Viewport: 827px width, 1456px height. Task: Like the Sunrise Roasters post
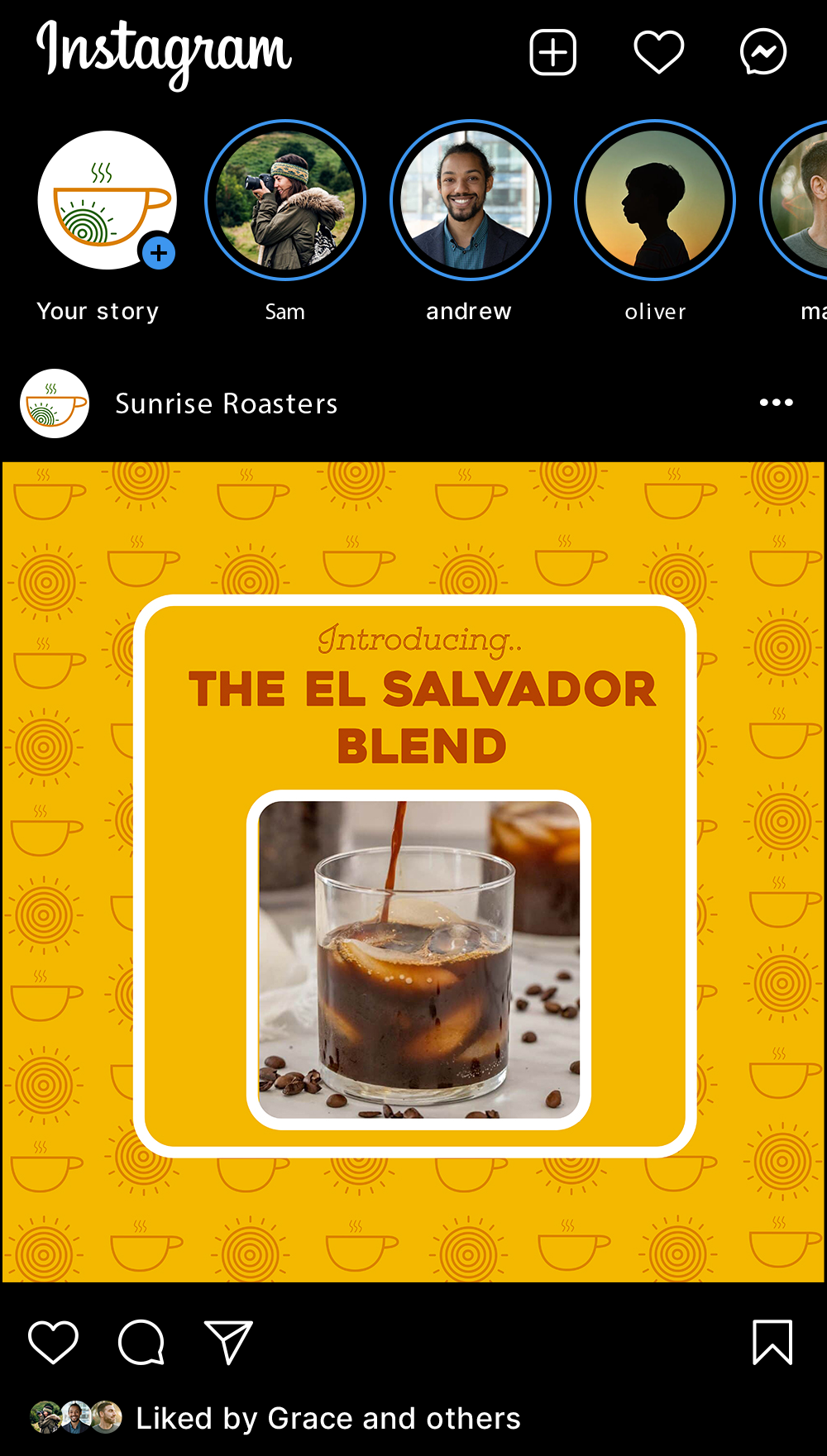pyautogui.click(x=54, y=1341)
